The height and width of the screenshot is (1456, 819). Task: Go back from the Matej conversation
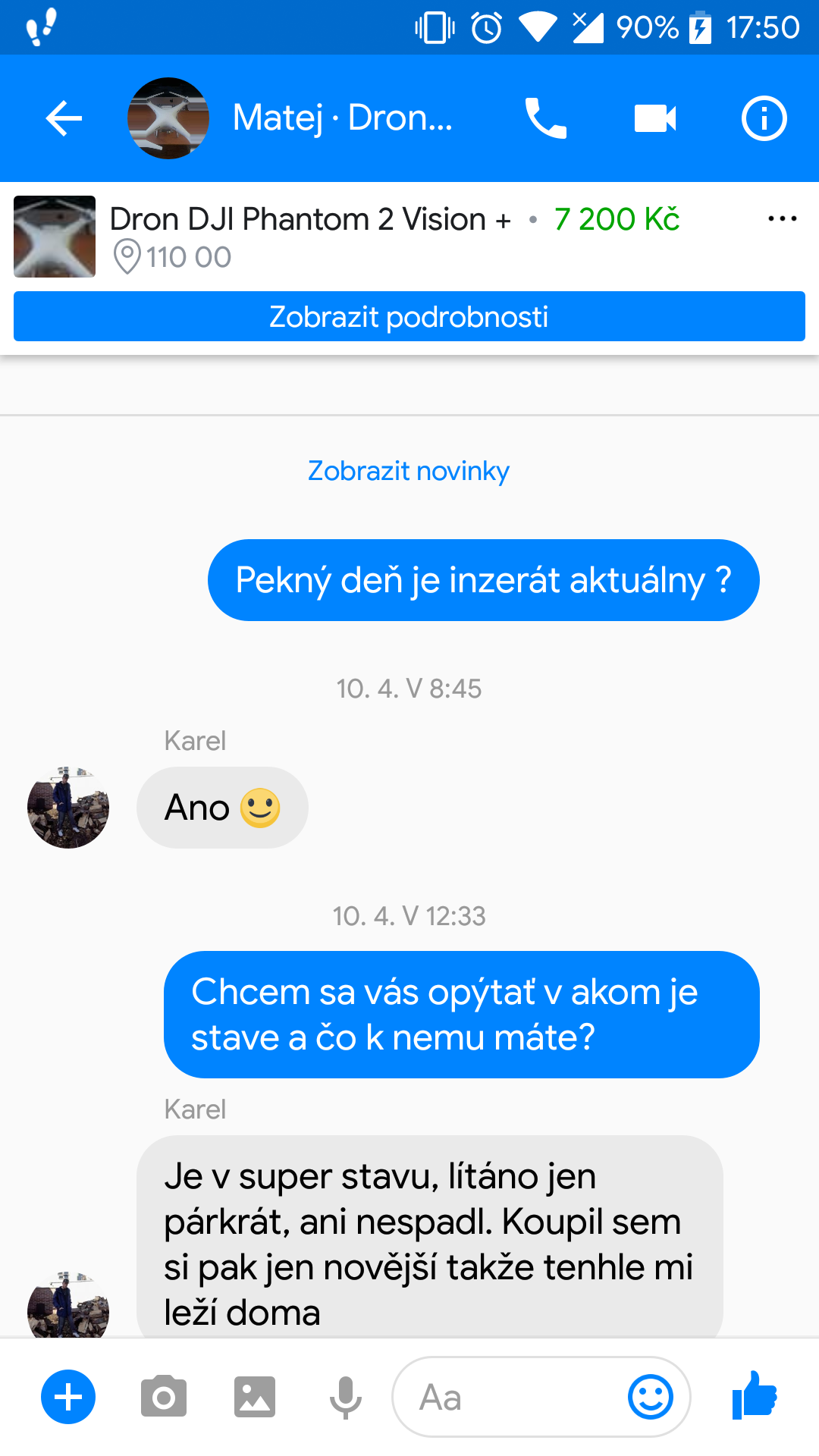(x=64, y=118)
